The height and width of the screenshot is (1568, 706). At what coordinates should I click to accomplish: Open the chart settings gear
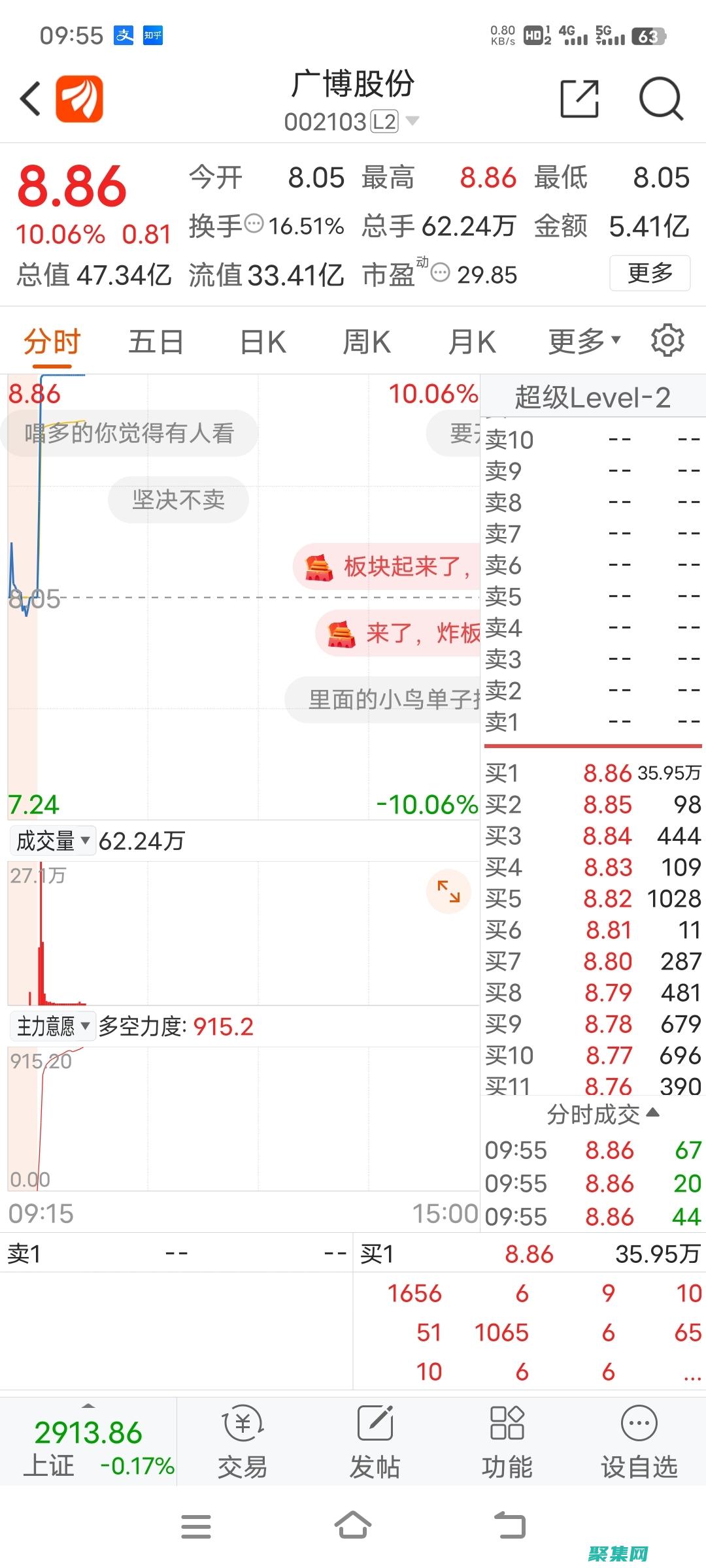point(668,340)
